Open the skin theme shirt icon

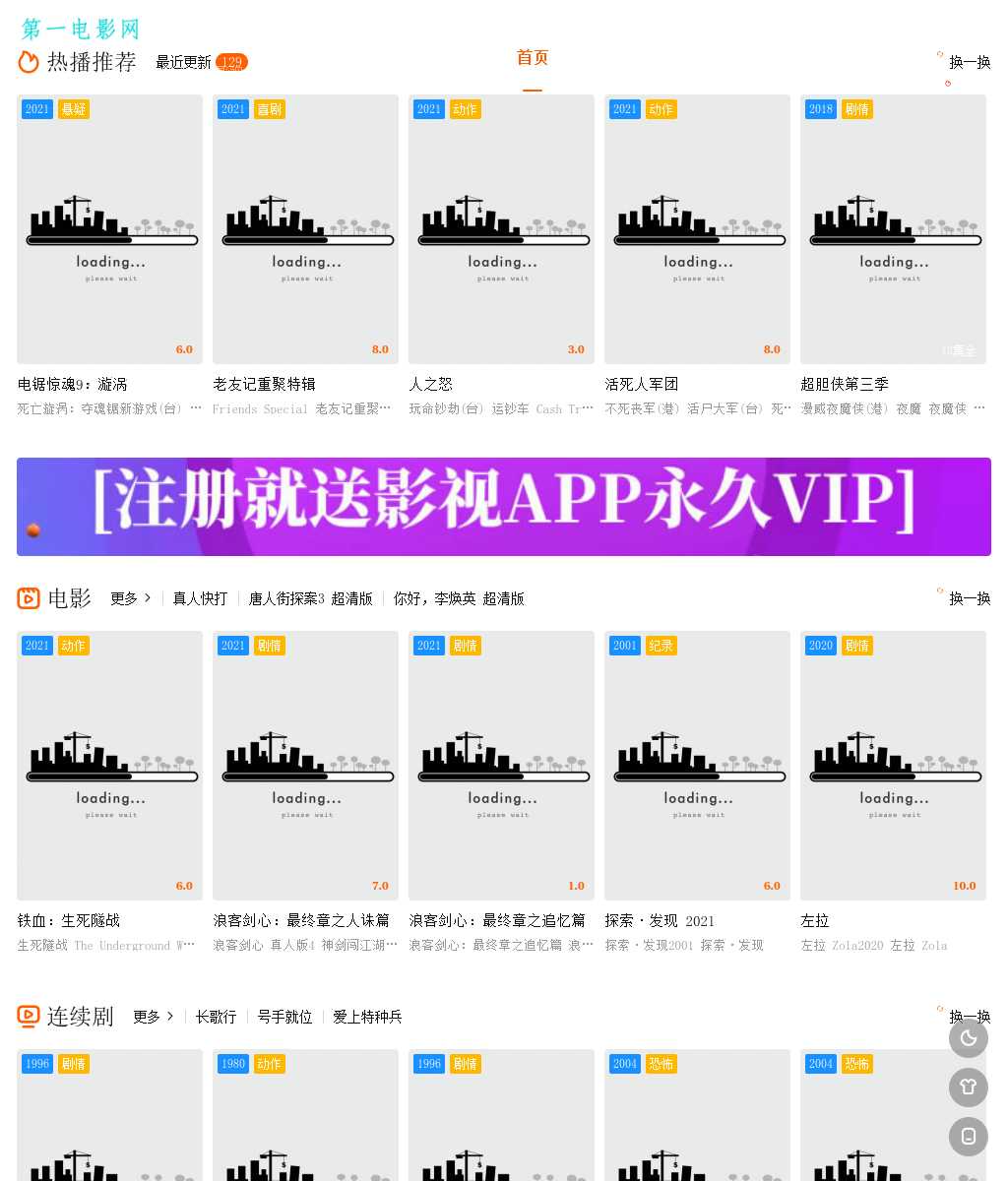click(x=969, y=1088)
